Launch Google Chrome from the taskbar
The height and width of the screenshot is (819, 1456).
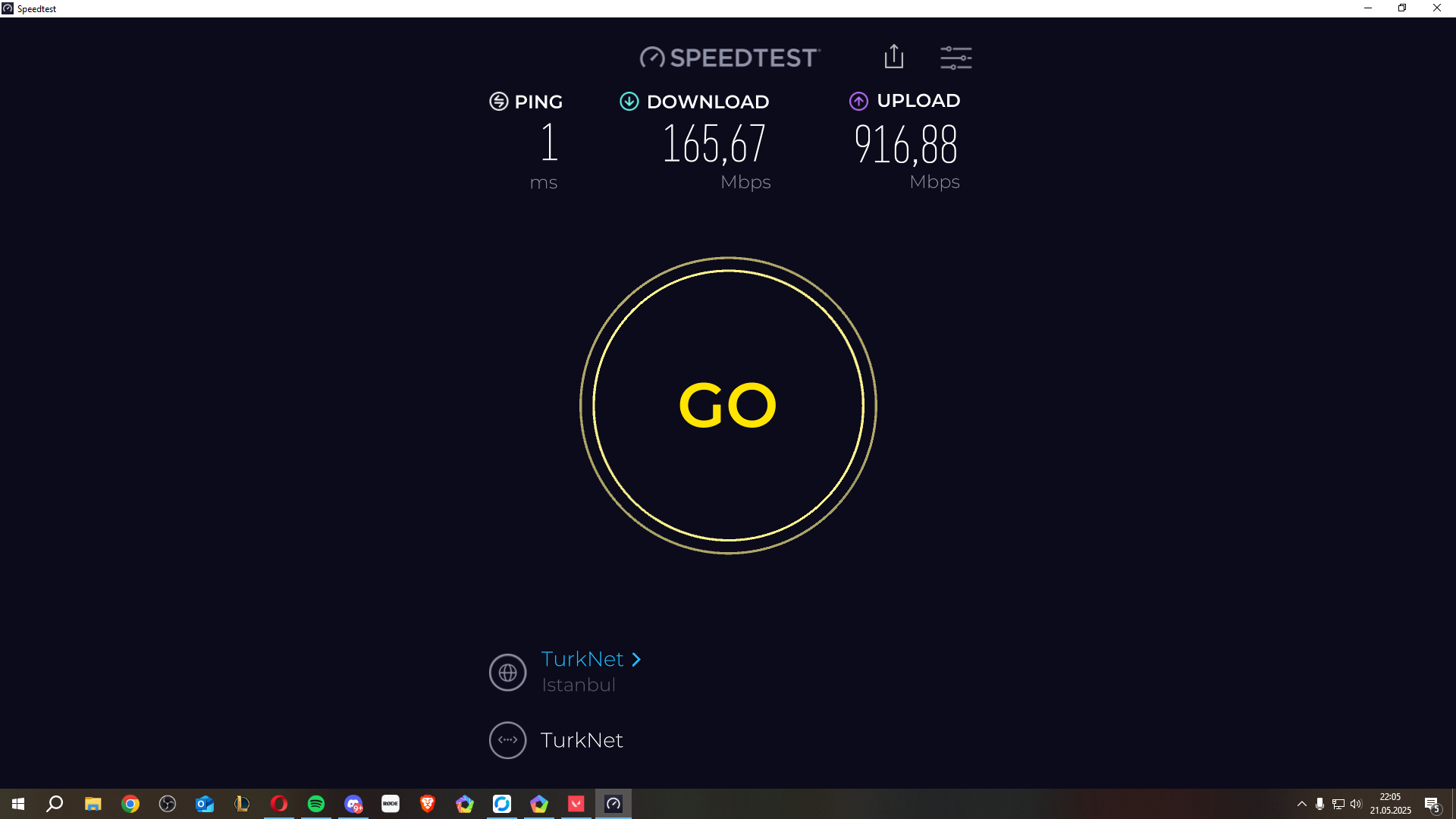tap(130, 804)
